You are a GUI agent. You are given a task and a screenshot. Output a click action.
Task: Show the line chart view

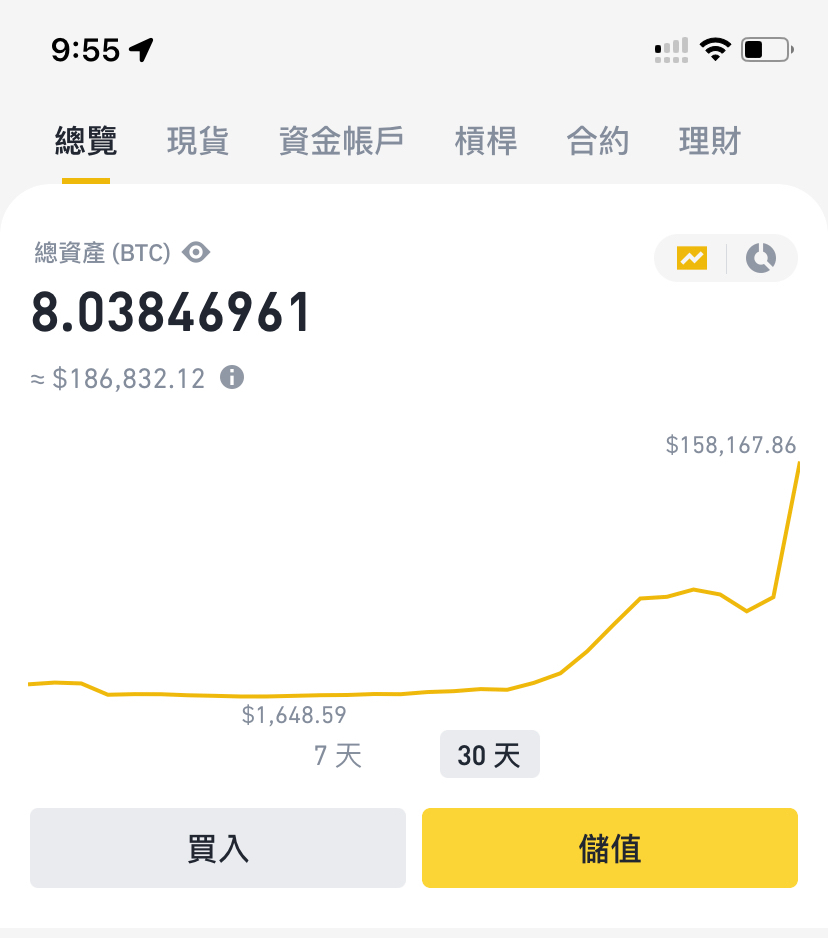tap(692, 258)
